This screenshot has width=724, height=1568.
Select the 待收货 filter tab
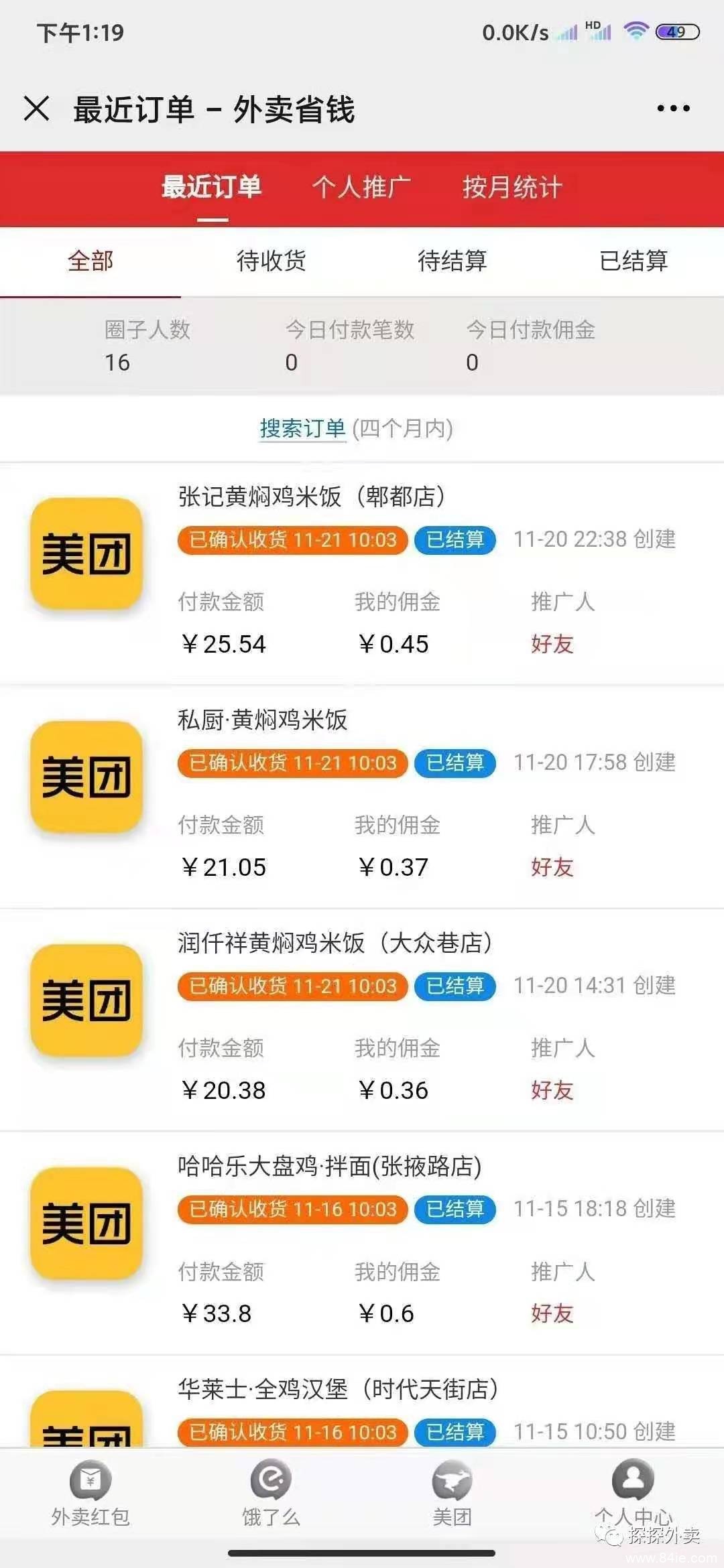coord(271,263)
